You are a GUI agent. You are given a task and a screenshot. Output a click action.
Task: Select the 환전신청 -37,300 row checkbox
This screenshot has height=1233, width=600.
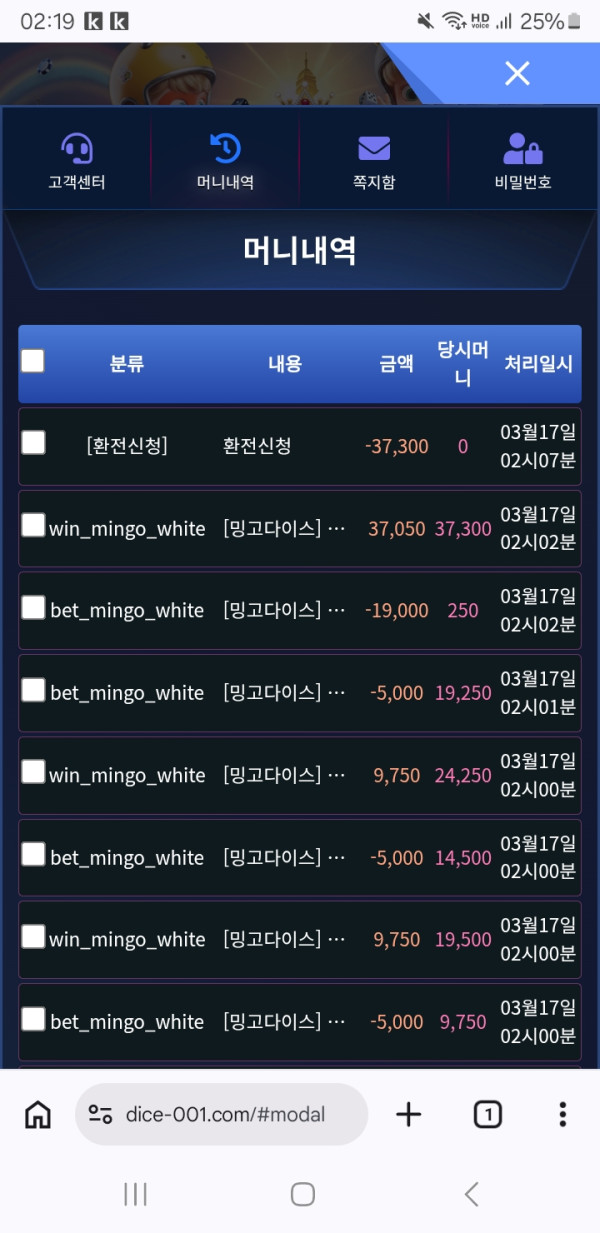coord(33,443)
